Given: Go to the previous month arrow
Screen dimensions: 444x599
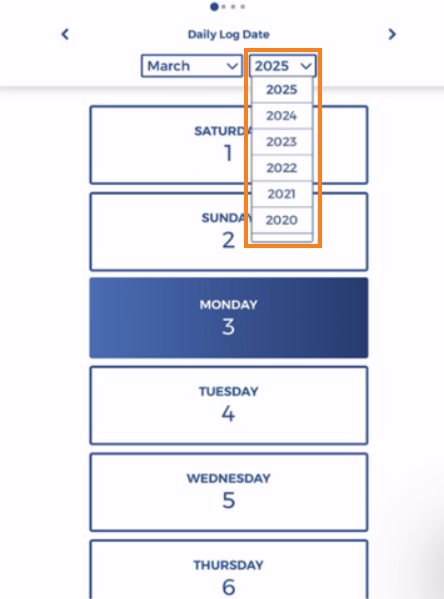Looking at the screenshot, I should click(65, 34).
